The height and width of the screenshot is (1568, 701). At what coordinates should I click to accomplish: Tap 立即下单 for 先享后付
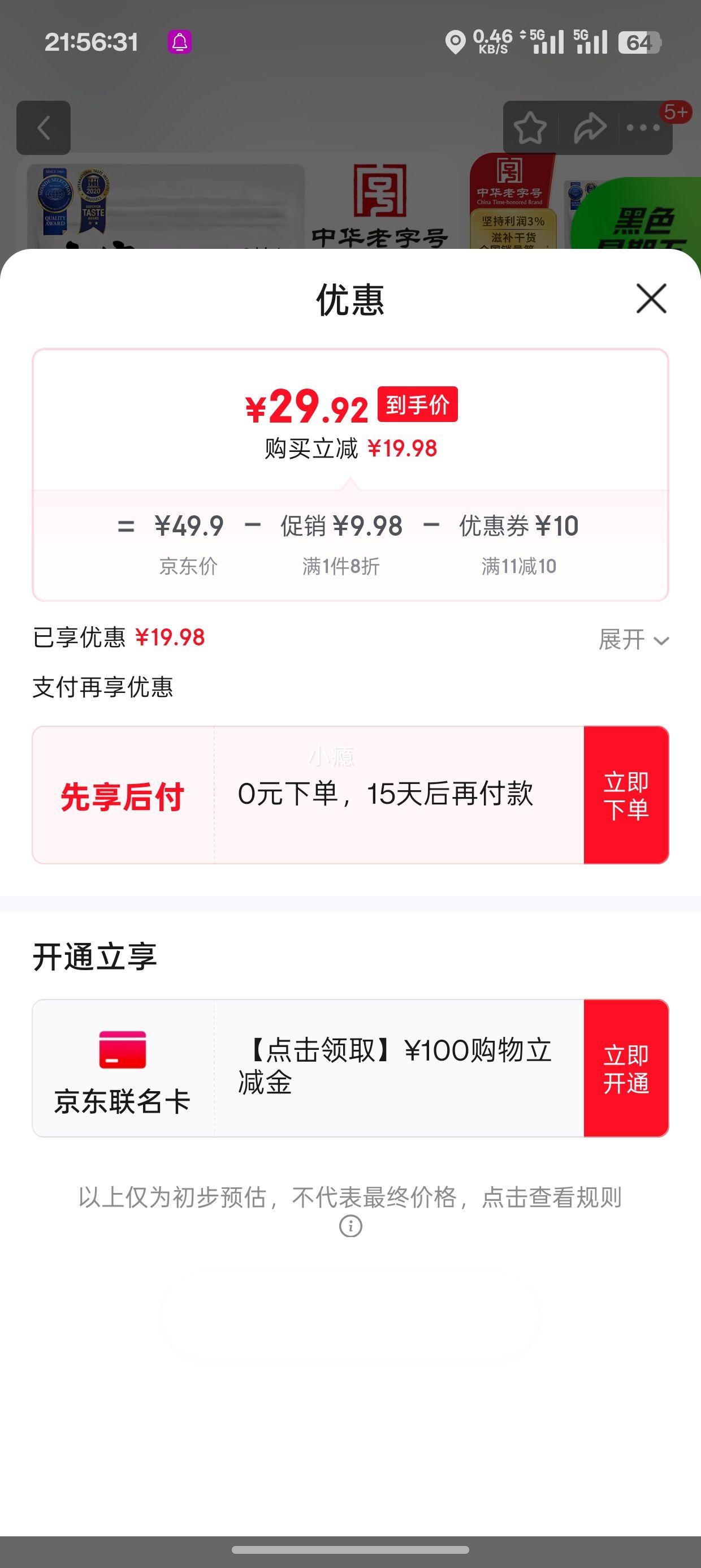click(x=626, y=795)
